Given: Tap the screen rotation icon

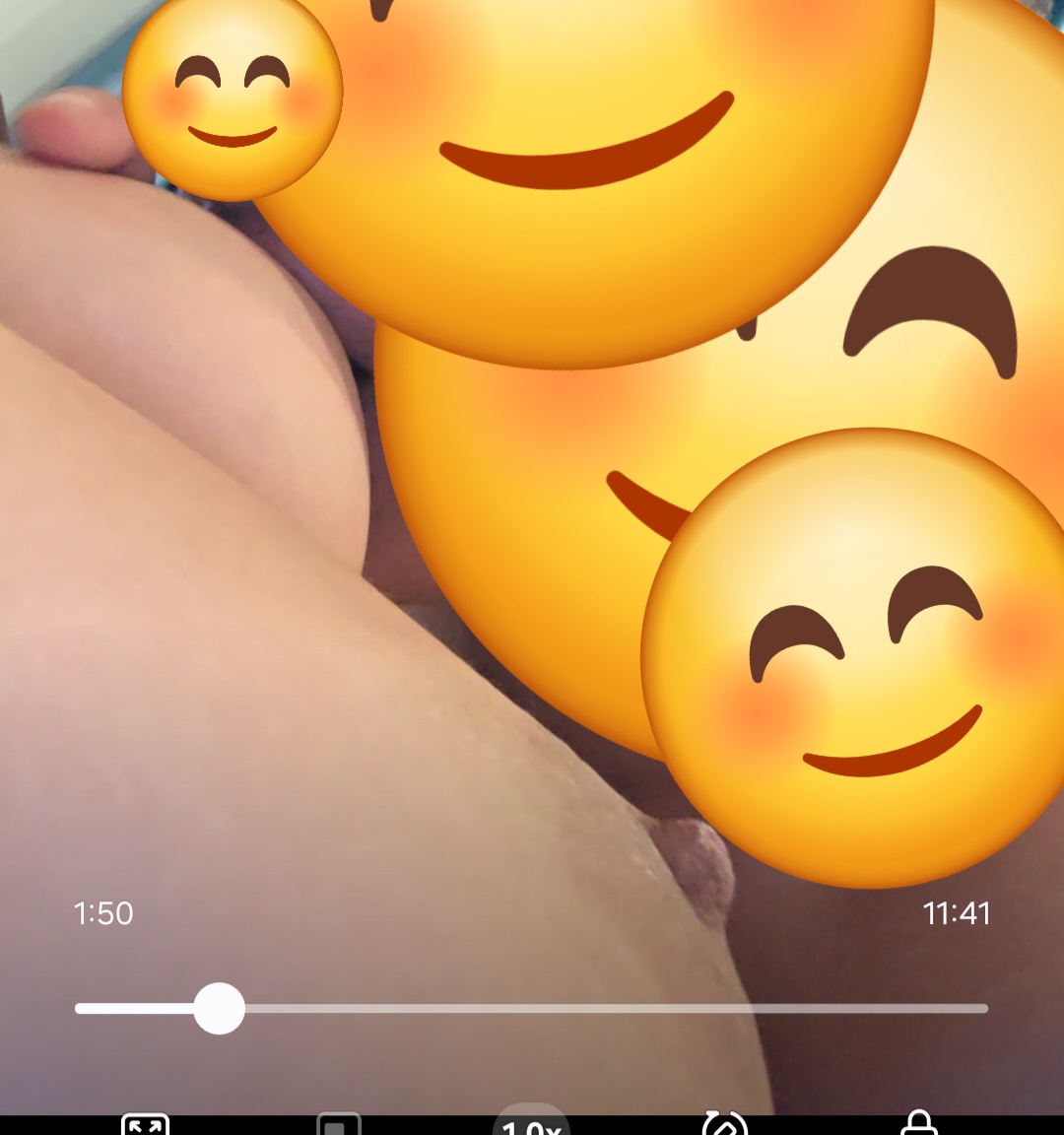Looking at the screenshot, I should pos(725,1126).
